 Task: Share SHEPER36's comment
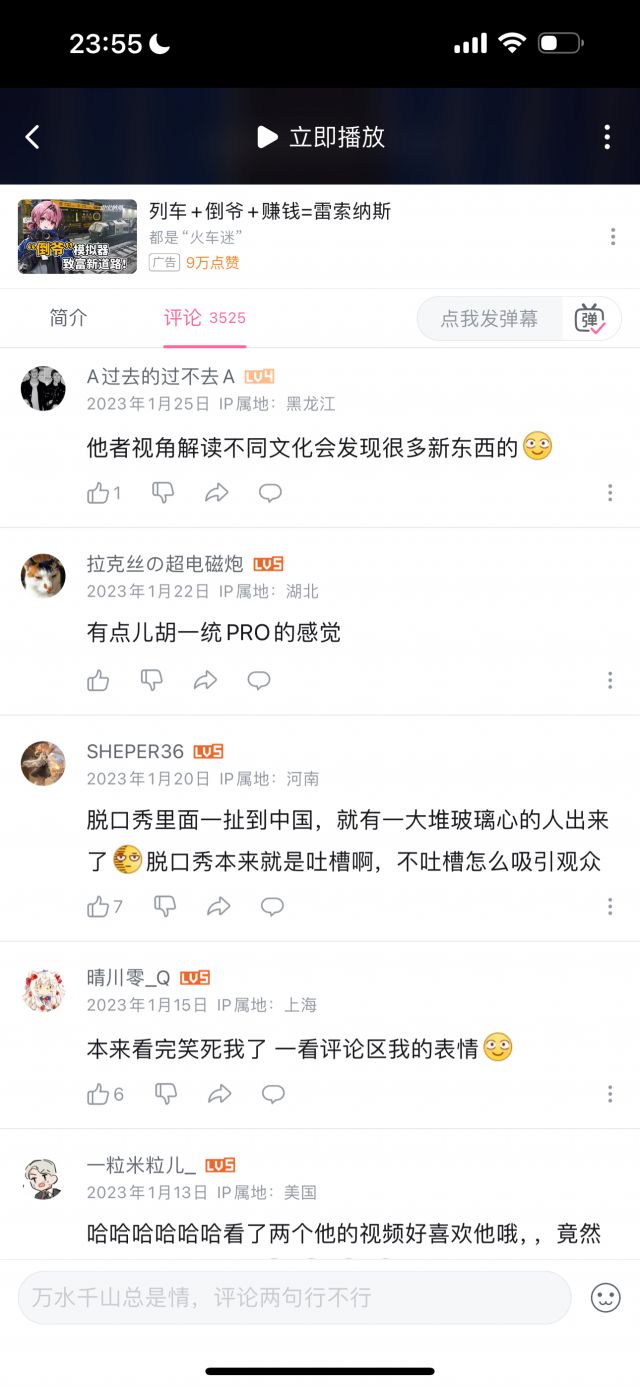click(x=218, y=907)
